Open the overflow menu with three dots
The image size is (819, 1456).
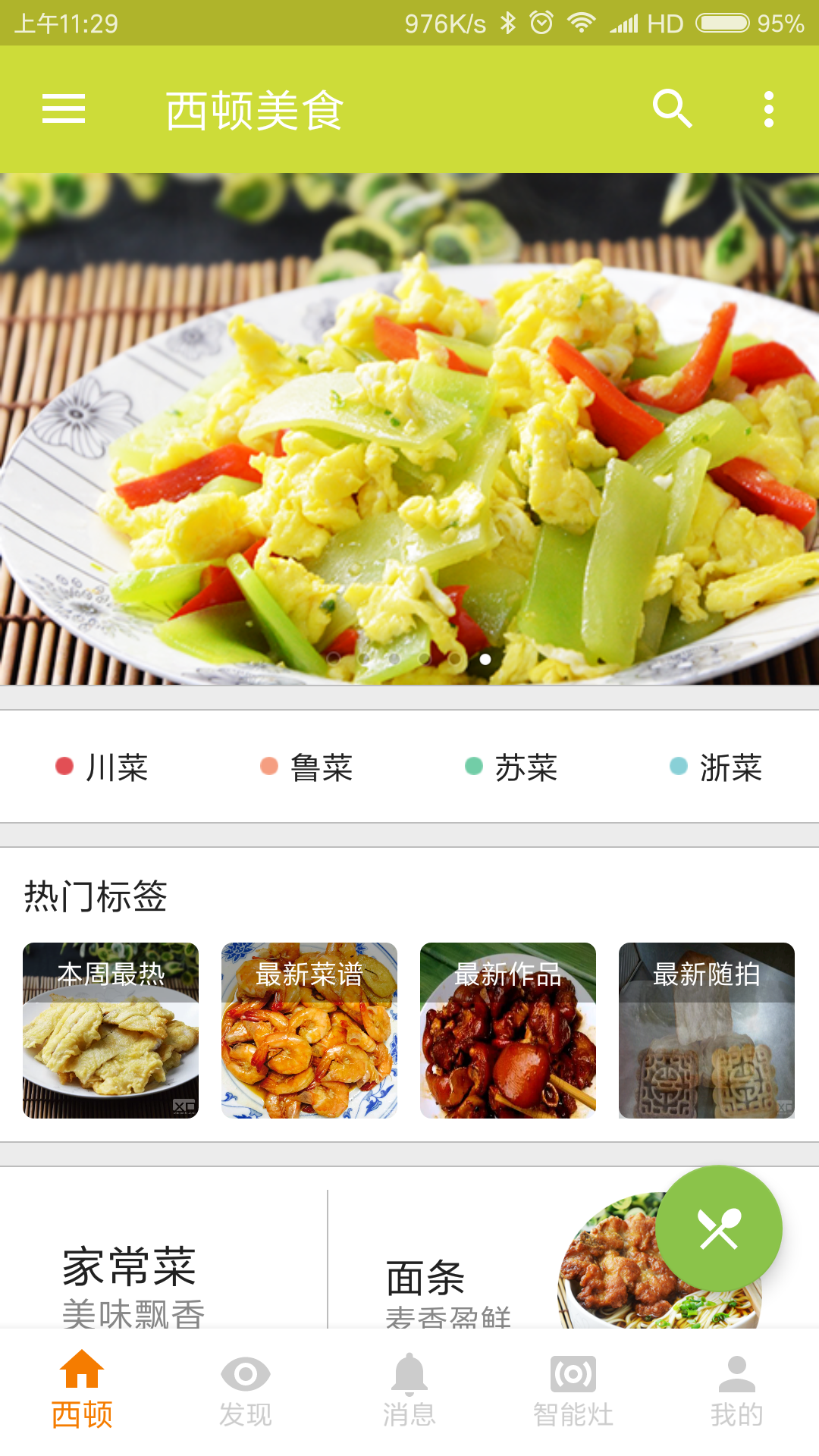(x=769, y=109)
